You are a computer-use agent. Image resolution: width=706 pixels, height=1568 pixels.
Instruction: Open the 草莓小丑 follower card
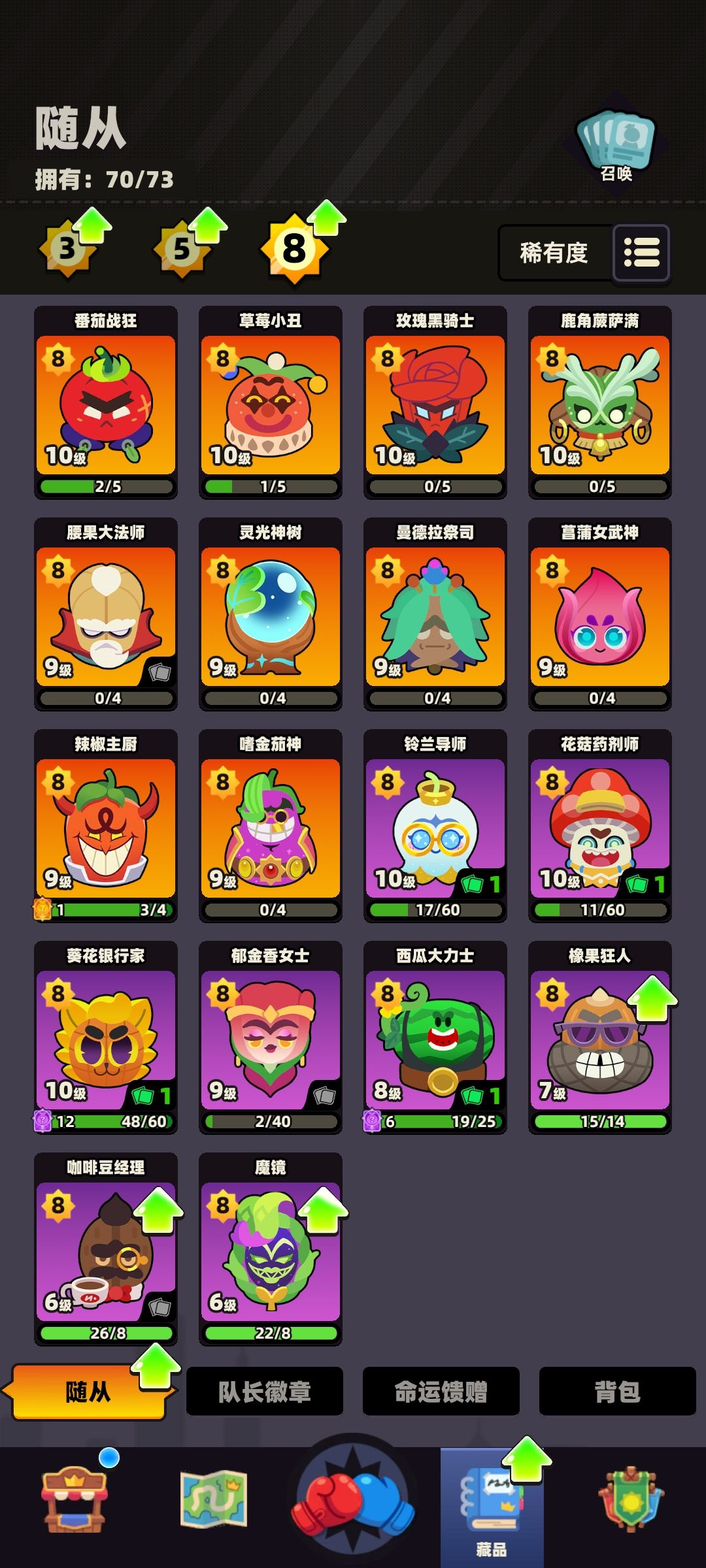[271, 402]
